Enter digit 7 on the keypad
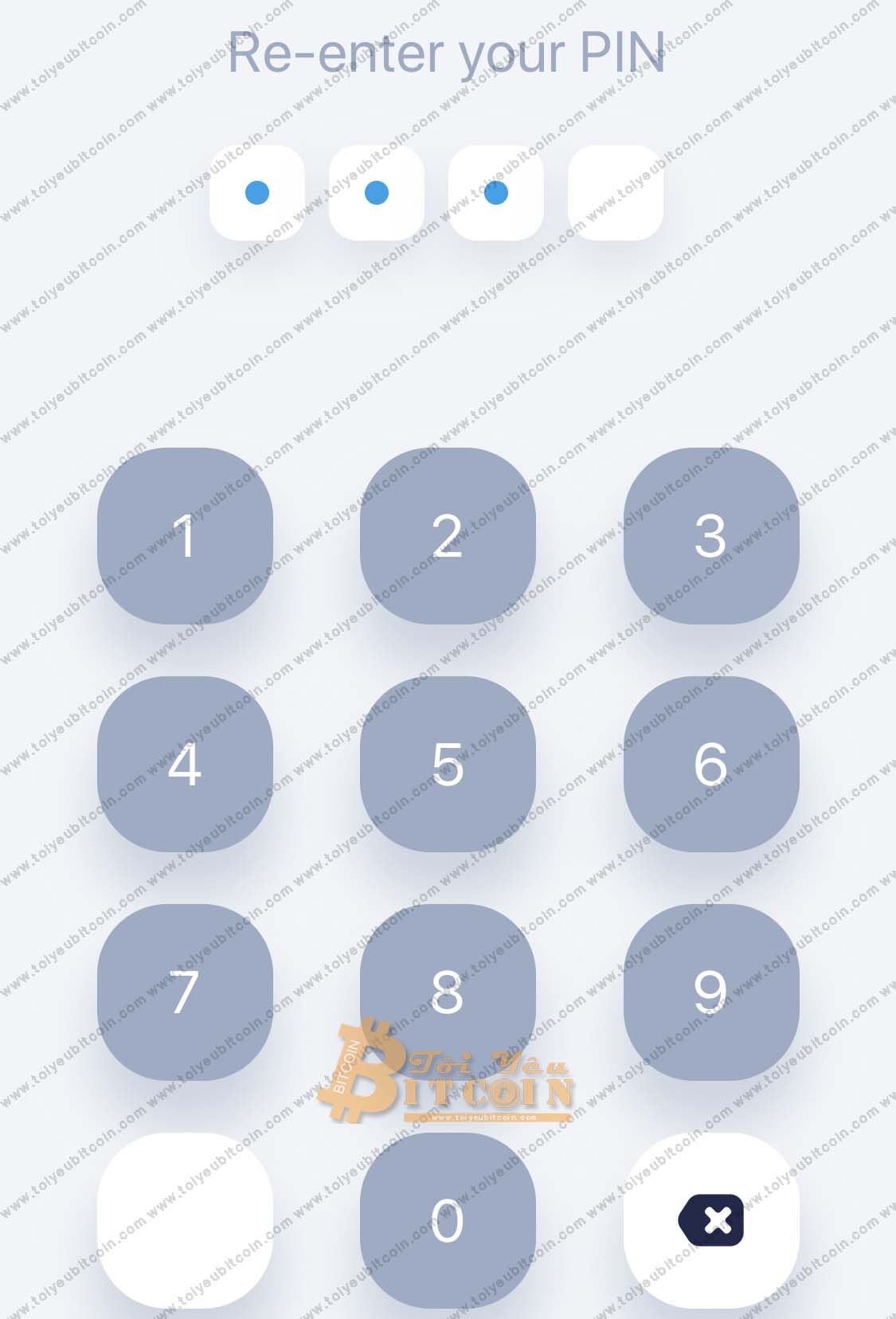This screenshot has height=1319, width=896. pyautogui.click(x=185, y=992)
